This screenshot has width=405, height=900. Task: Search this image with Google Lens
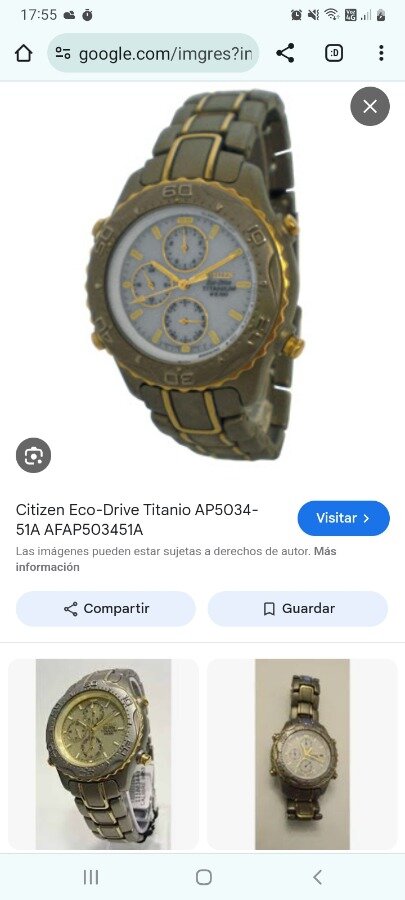[33, 456]
